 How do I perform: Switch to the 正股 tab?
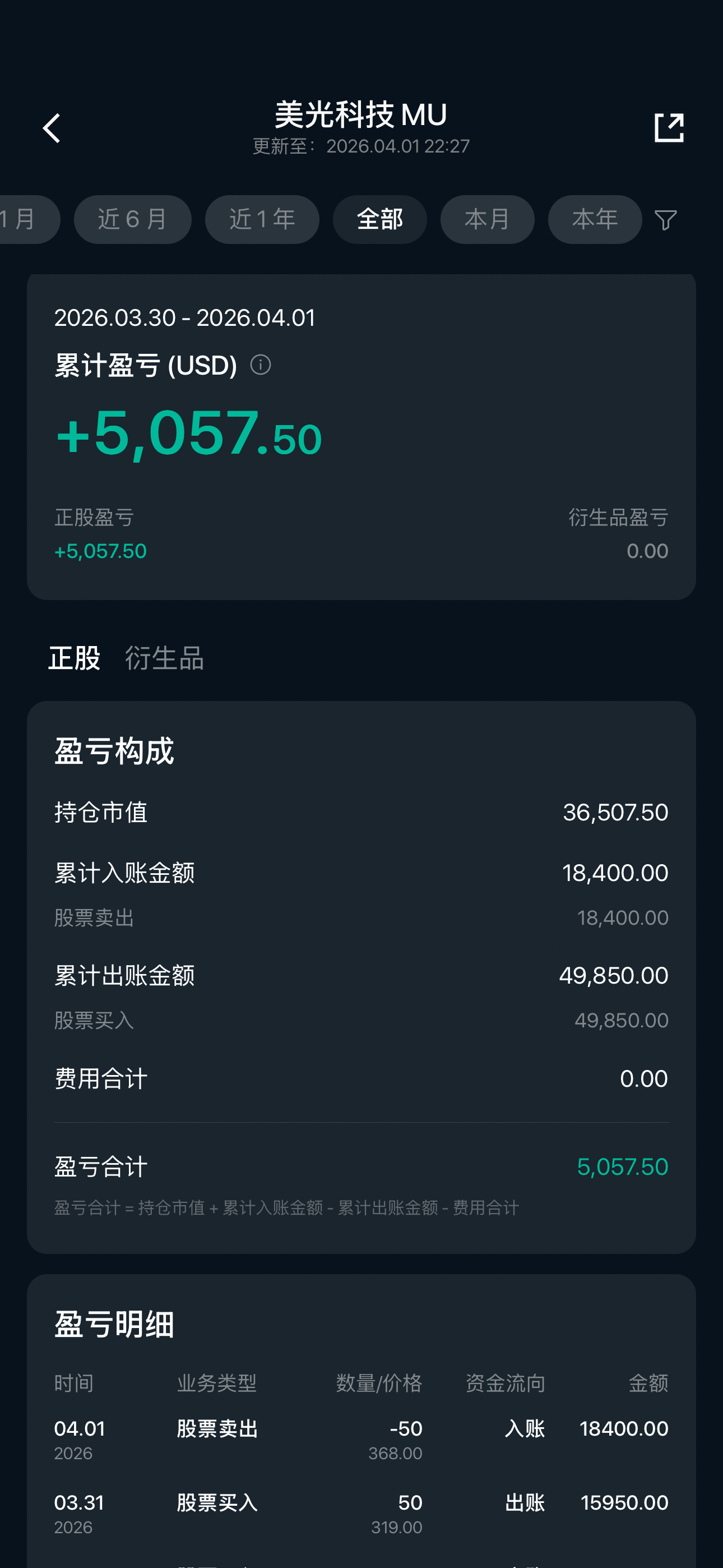coord(74,658)
